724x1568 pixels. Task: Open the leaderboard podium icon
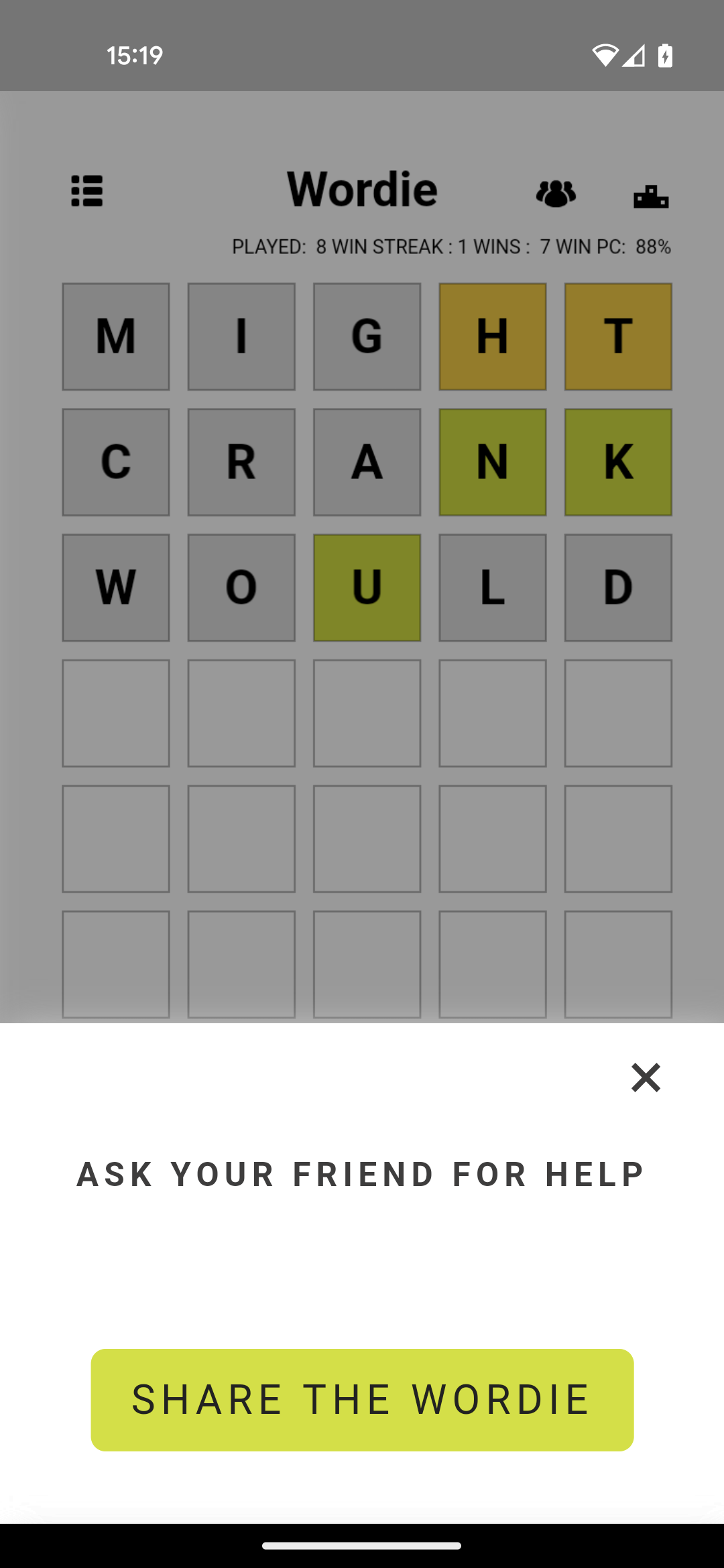pos(651,196)
